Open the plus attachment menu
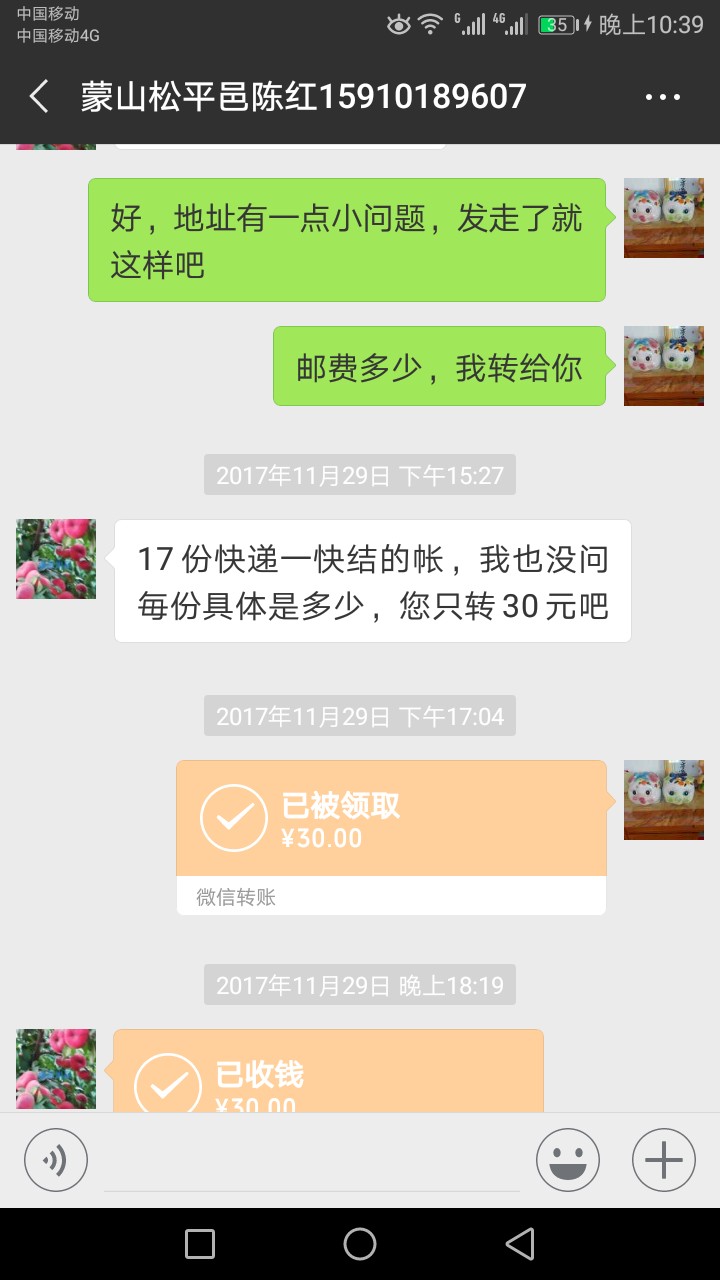 (664, 1160)
